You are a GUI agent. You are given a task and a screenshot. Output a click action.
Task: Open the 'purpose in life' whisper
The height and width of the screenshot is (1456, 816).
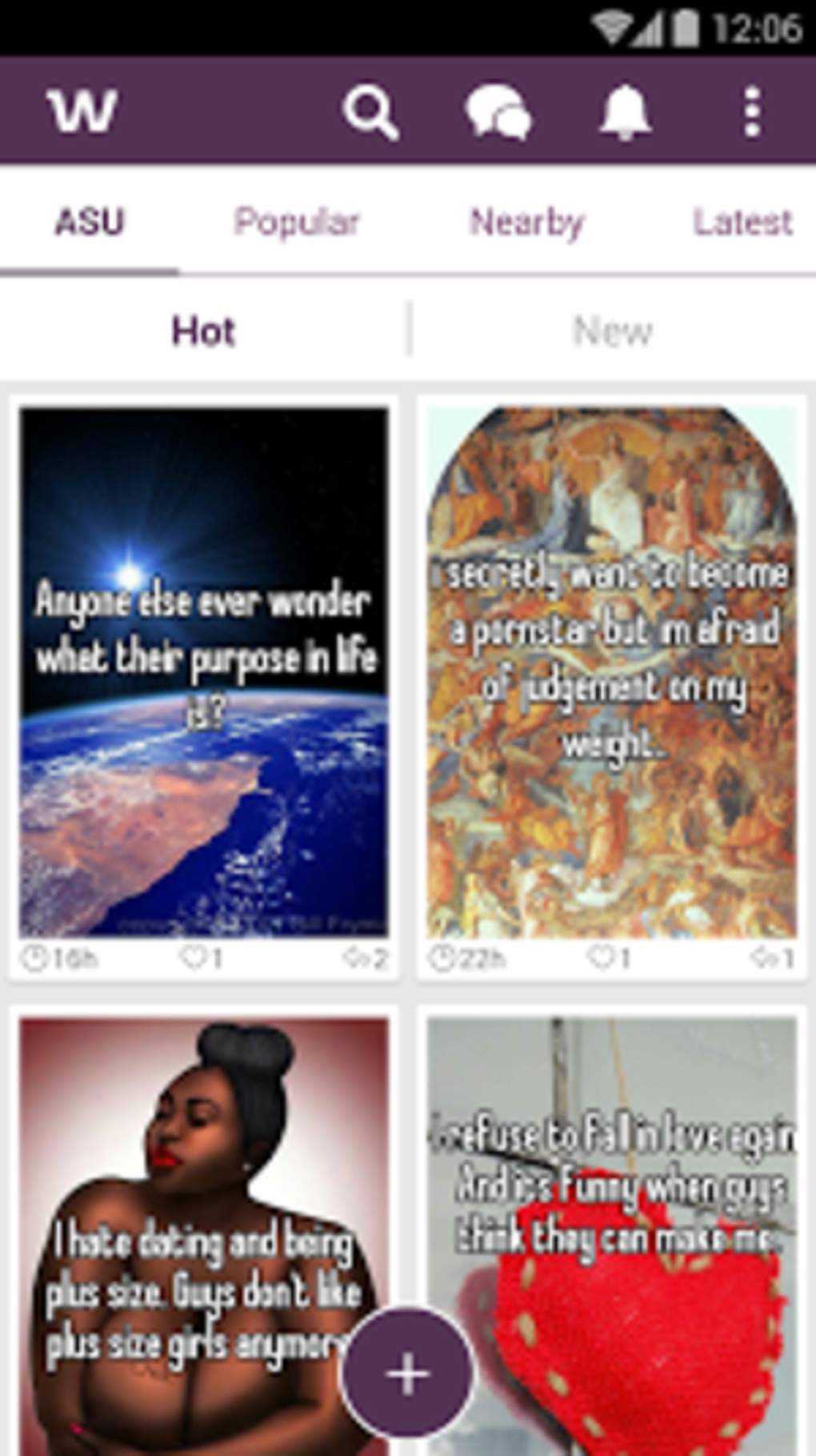coord(204,672)
